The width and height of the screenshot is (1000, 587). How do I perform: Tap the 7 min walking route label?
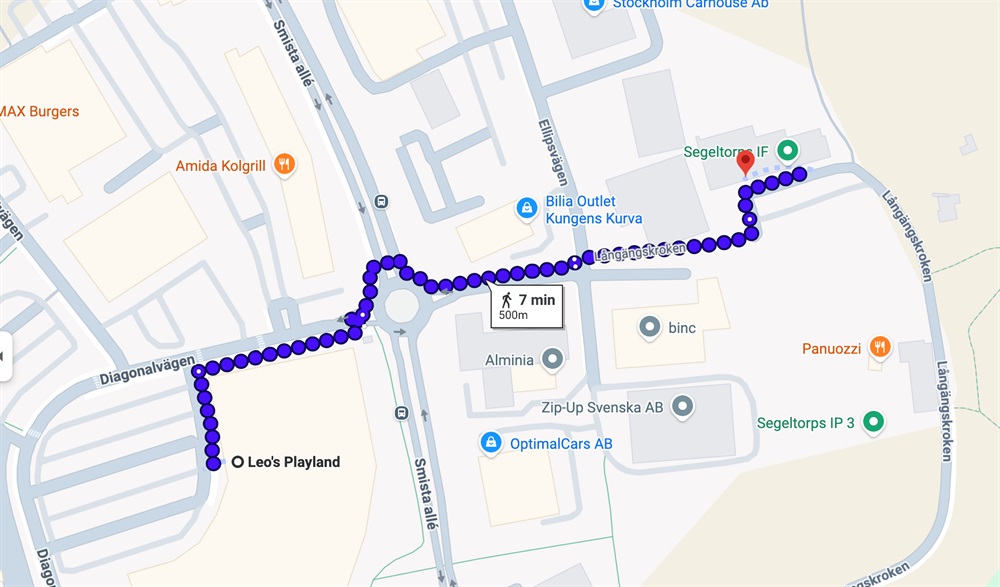[528, 305]
